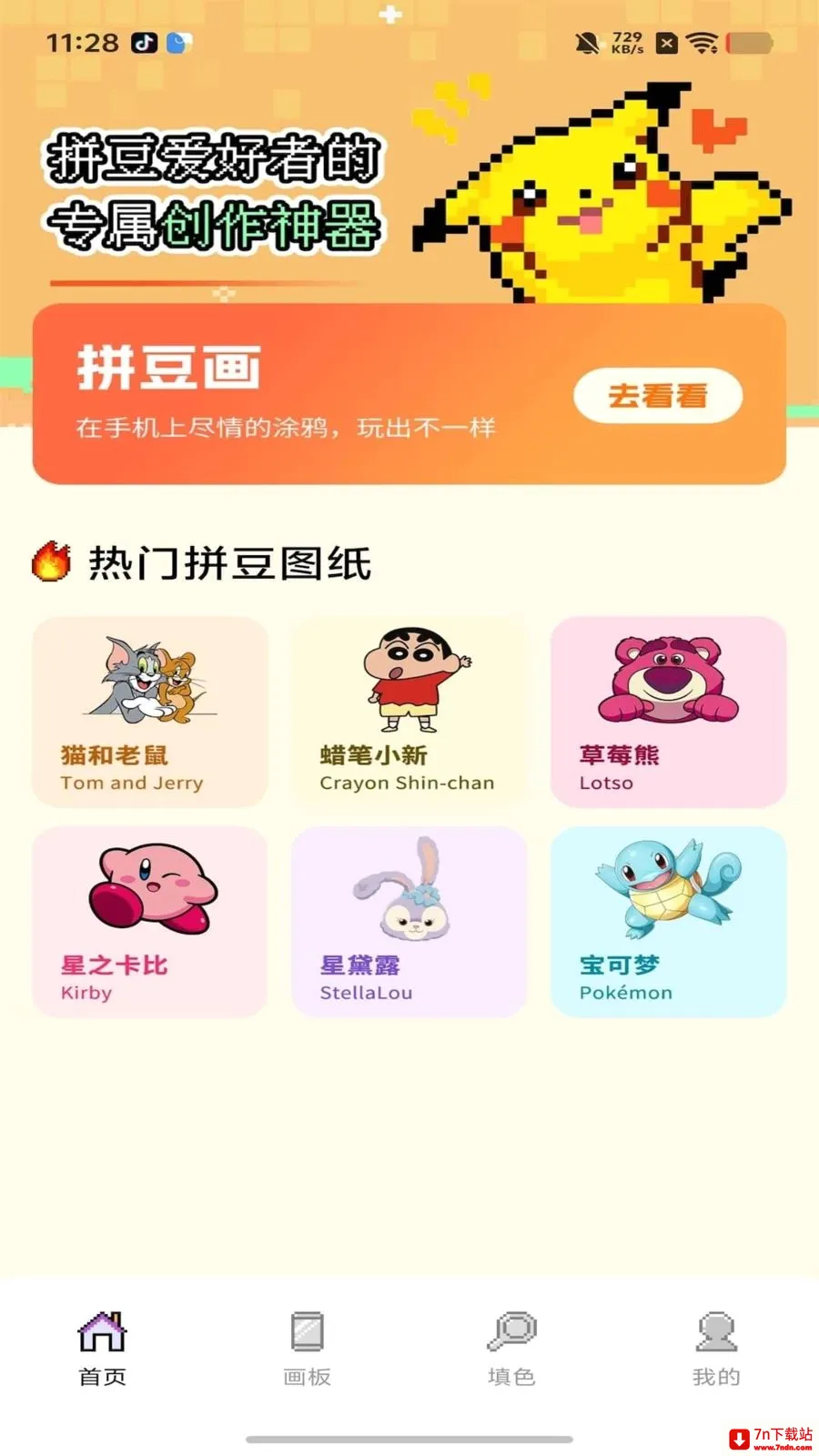Open the 星之卡比 Kirby pattern
Screen dimensions: 819x1456
tap(150, 922)
